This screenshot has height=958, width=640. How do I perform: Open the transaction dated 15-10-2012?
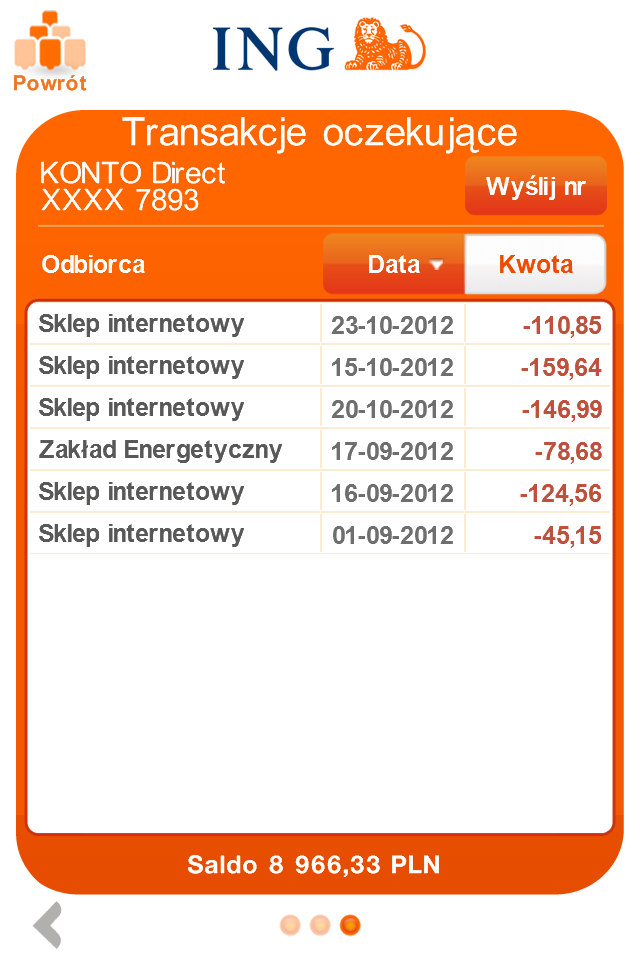[x=319, y=366]
